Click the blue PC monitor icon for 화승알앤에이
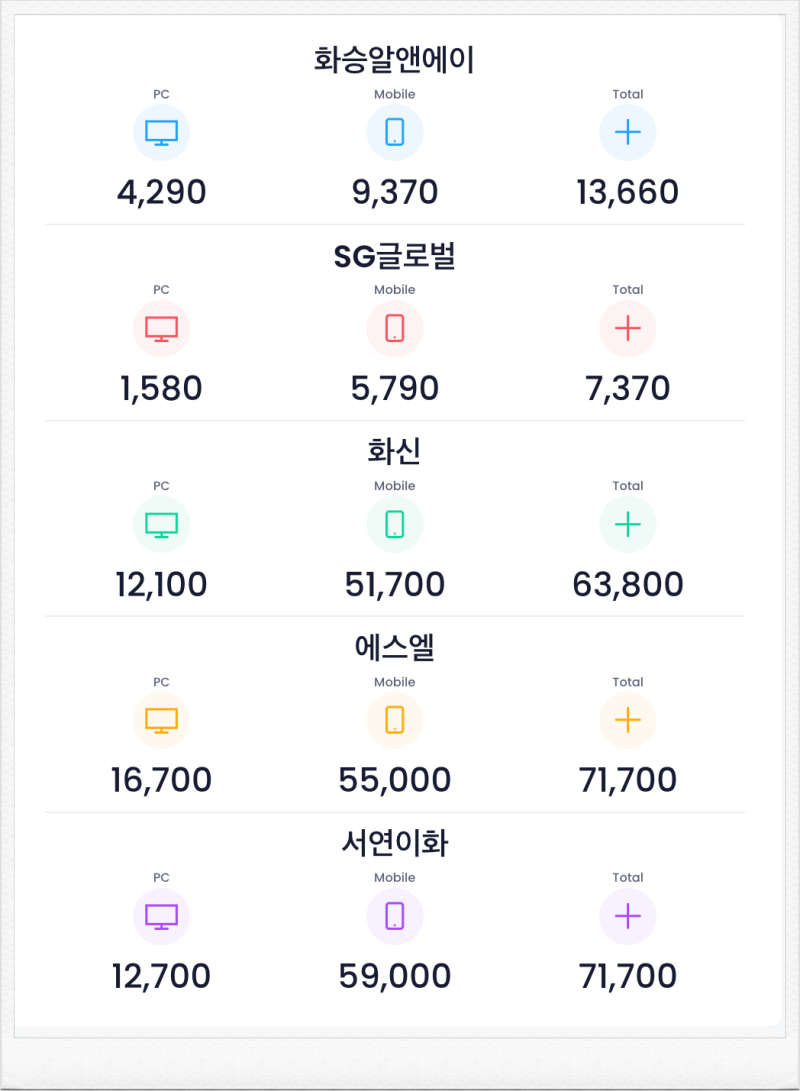The width and height of the screenshot is (800, 1091). [x=161, y=132]
